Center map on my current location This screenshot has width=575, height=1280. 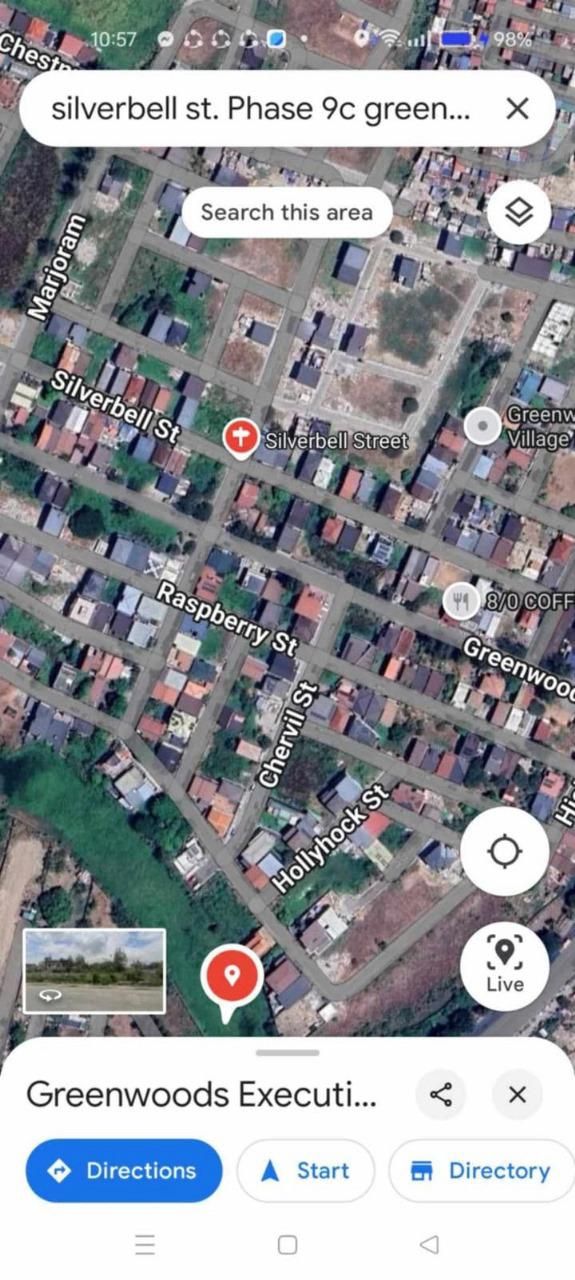(x=505, y=852)
